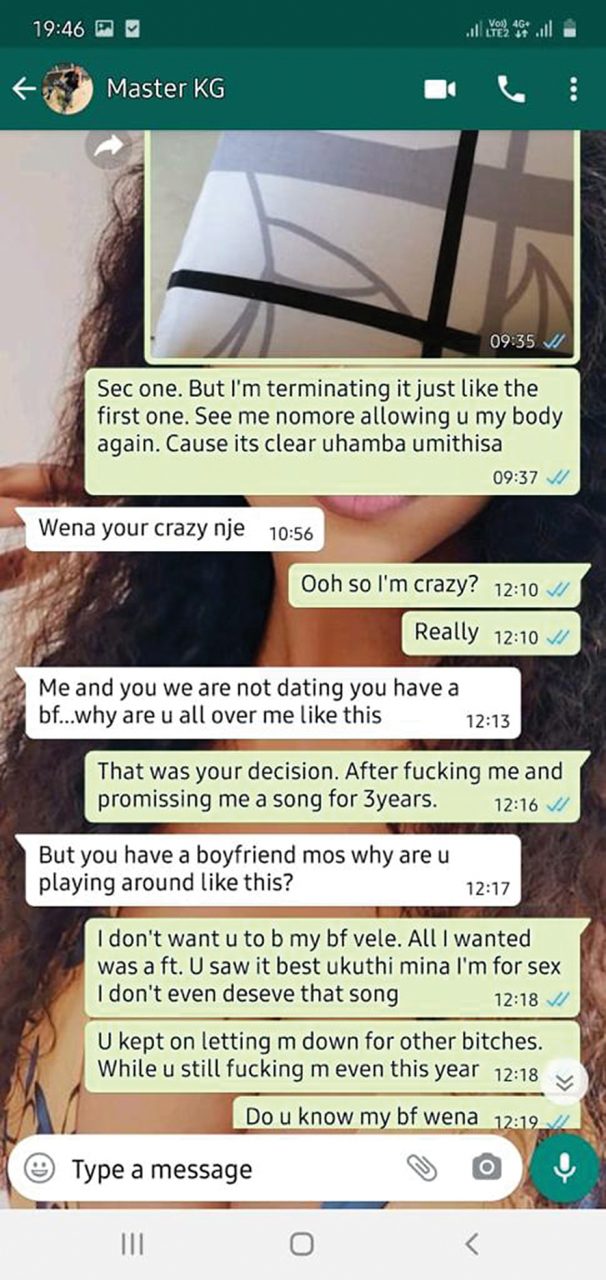The image size is (606, 1280).
Task: Go back to the chat list
Action: (x=22, y=89)
